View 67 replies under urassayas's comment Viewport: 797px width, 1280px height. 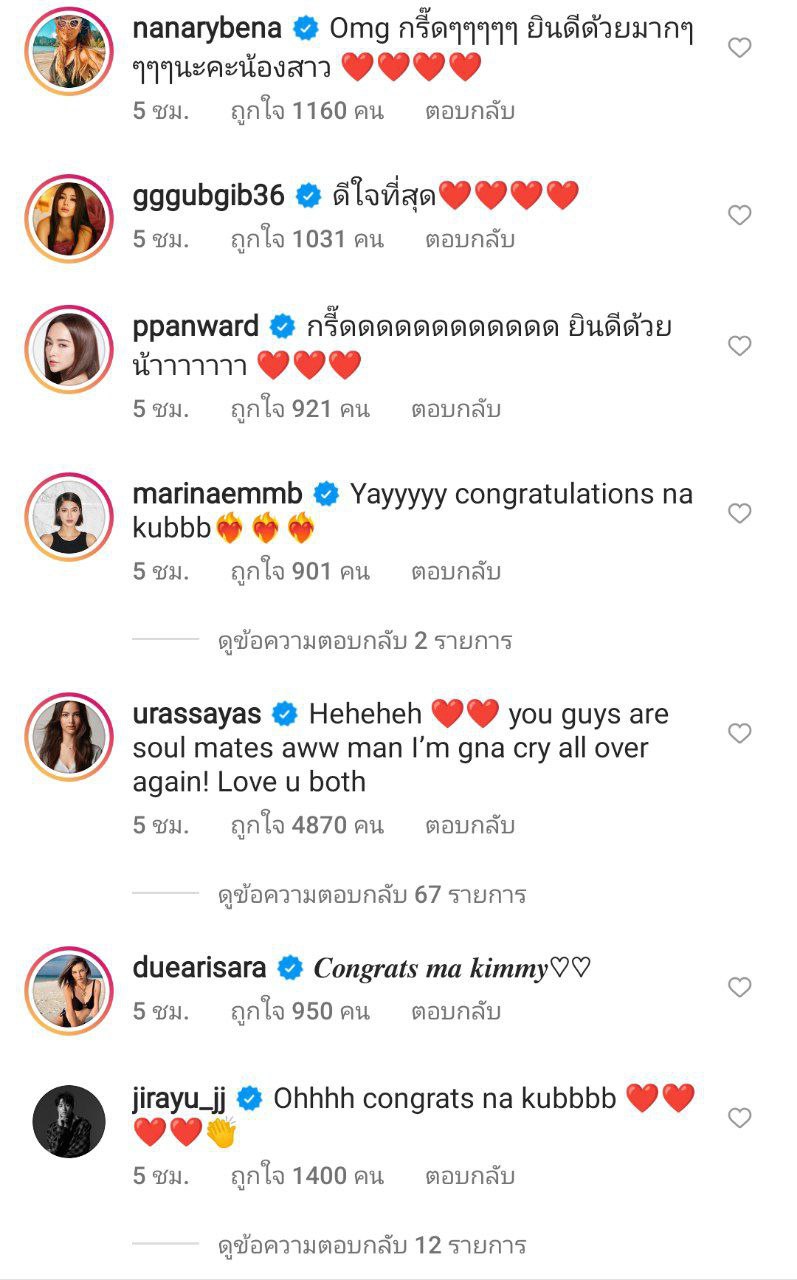(371, 894)
